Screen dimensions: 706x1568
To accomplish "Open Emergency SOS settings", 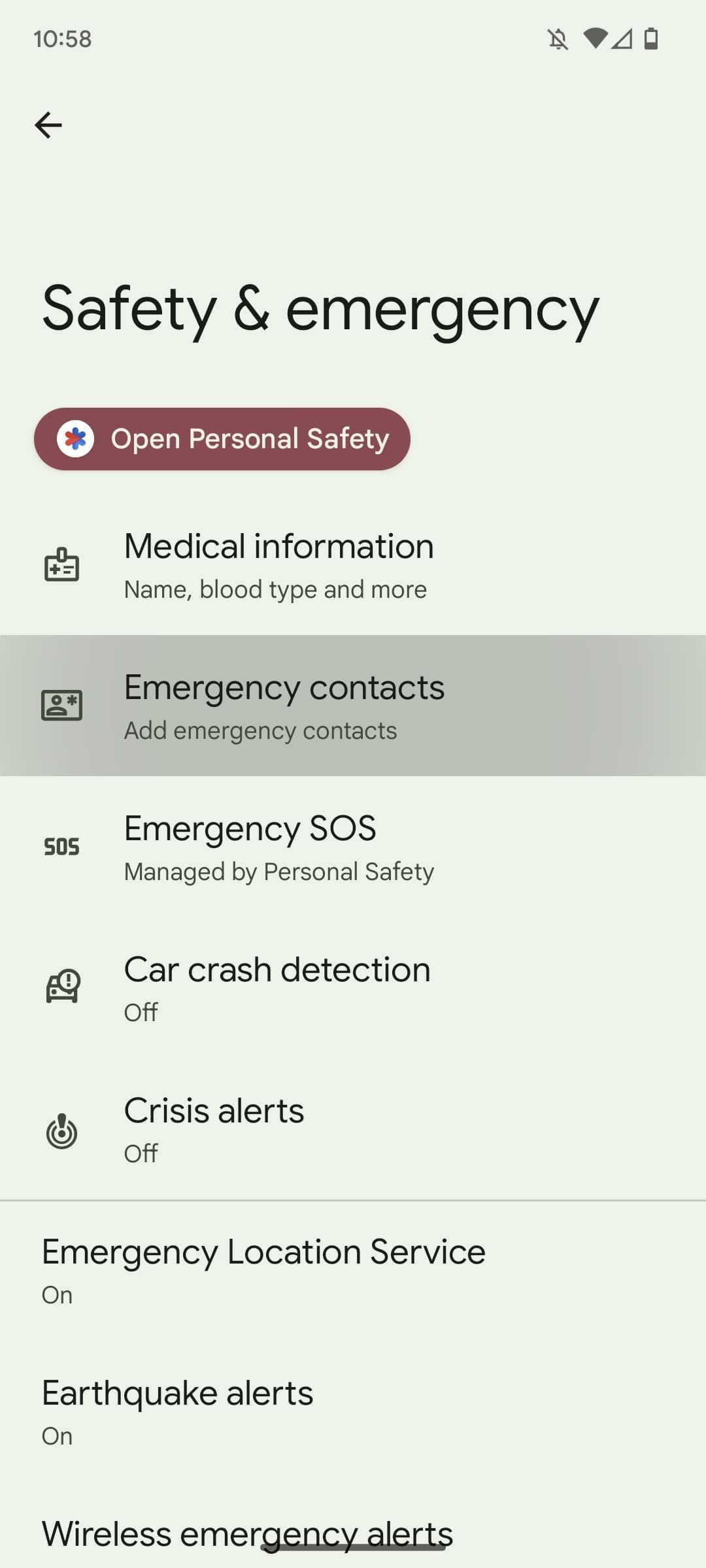I will click(353, 847).
